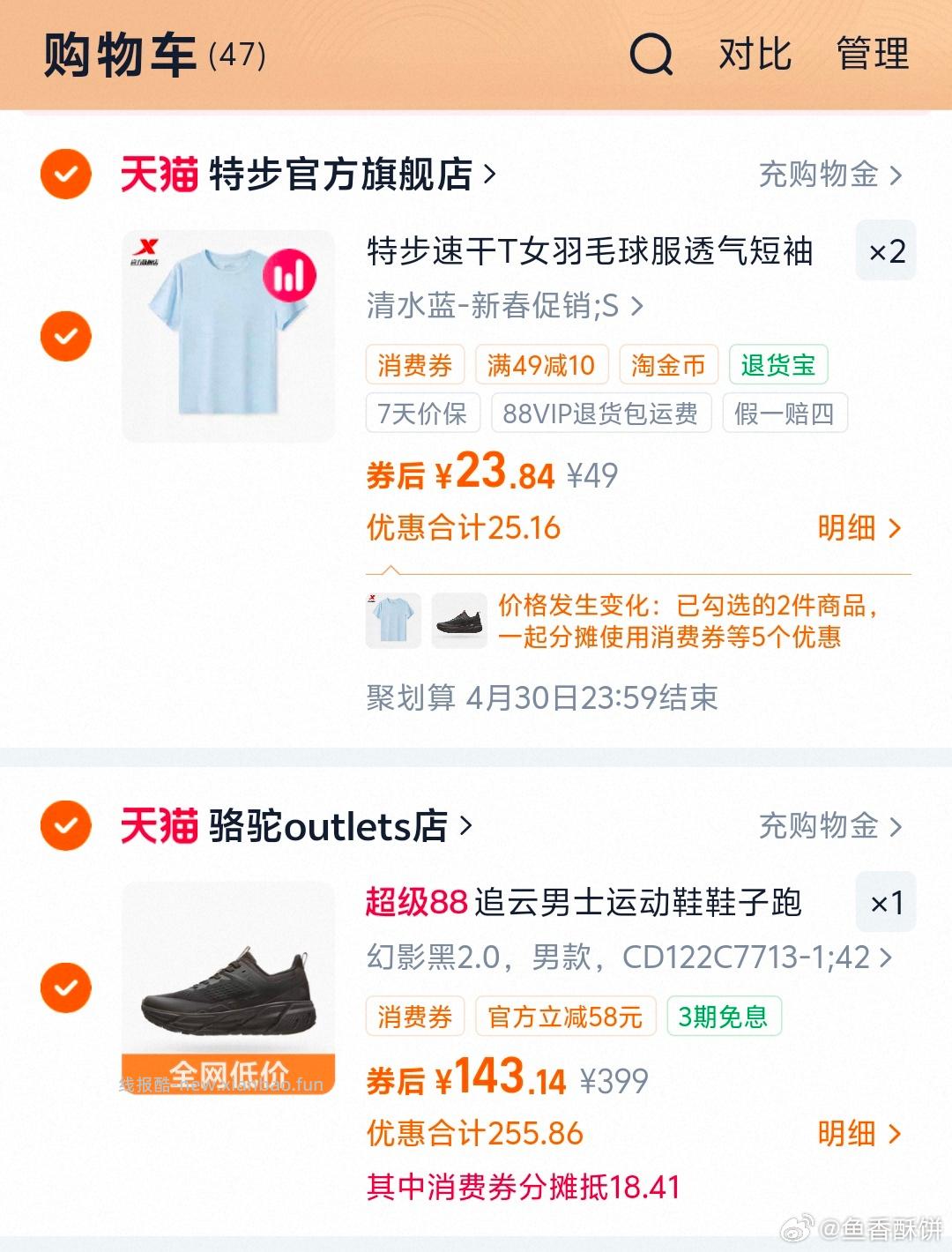The image size is (952, 1252).
Task: Click the shoe thumbnail in the price-change notice
Action: [459, 622]
